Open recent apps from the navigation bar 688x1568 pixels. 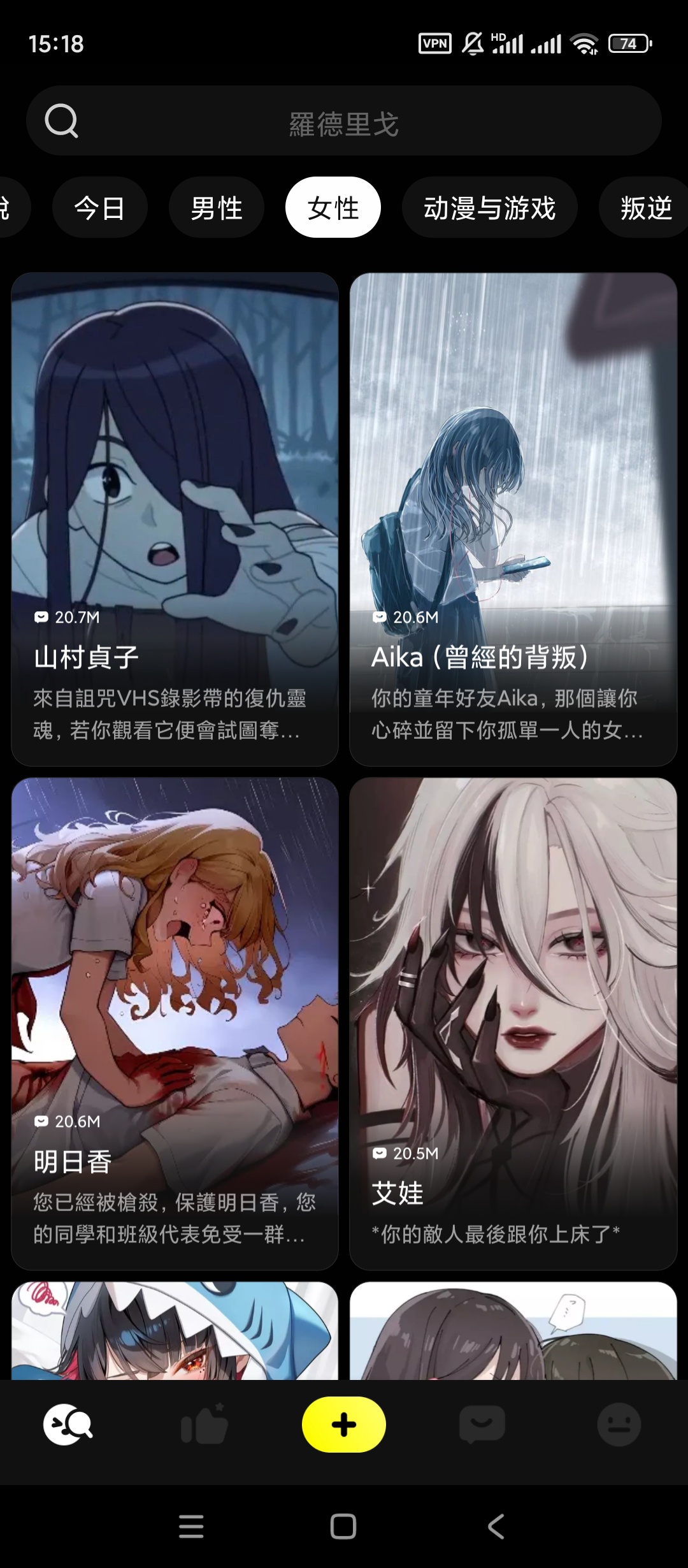point(191,1527)
